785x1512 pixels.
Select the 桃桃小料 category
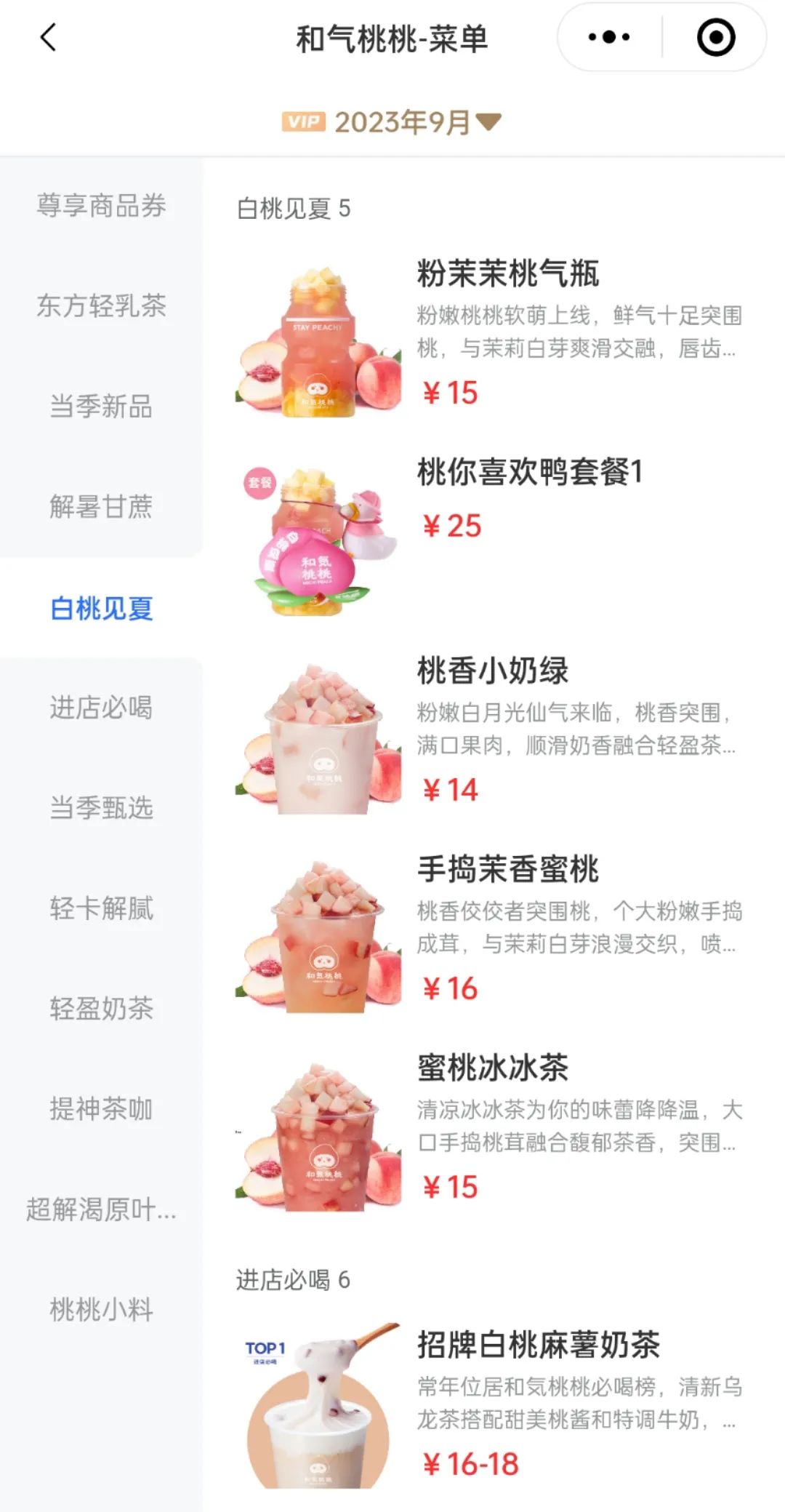click(x=102, y=1310)
